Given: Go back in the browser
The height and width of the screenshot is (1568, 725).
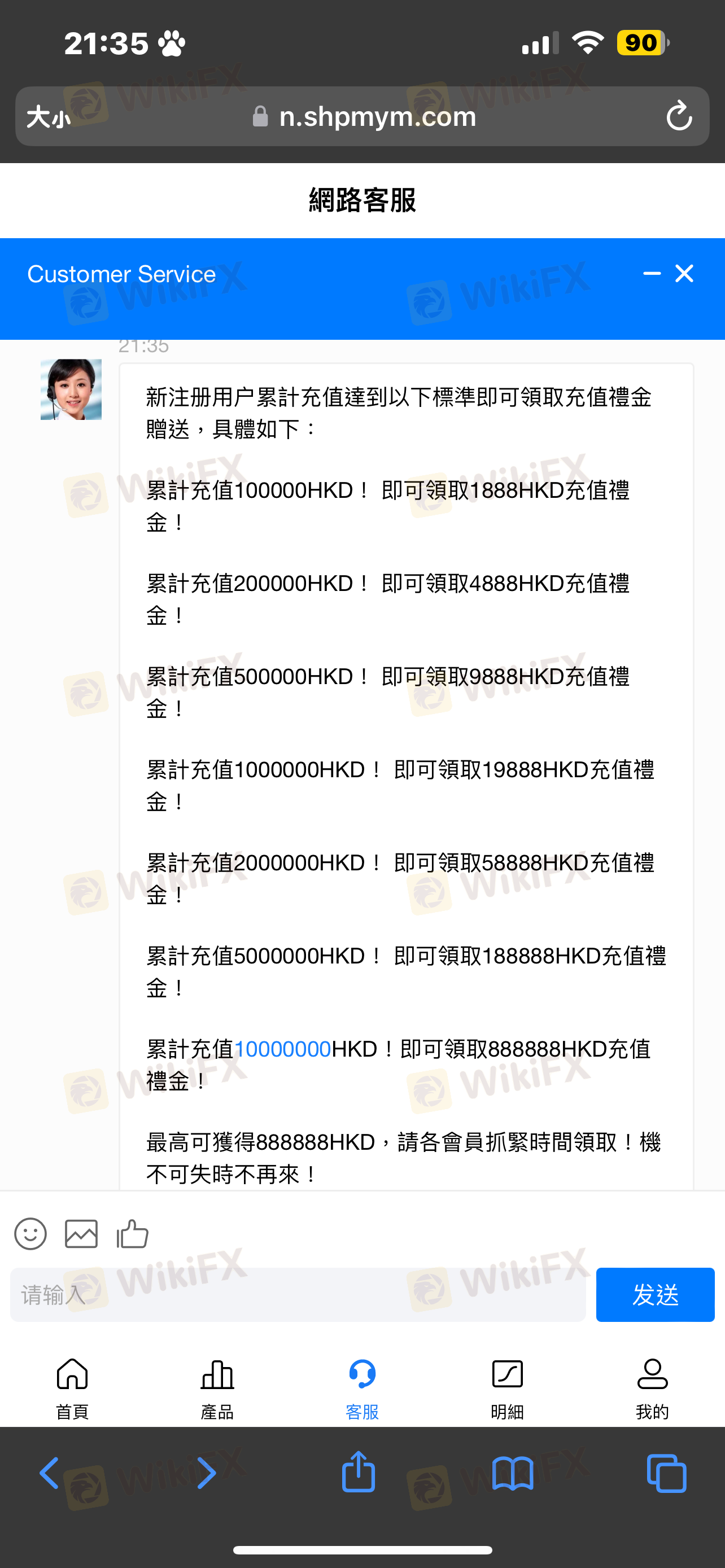Looking at the screenshot, I should point(49,1474).
